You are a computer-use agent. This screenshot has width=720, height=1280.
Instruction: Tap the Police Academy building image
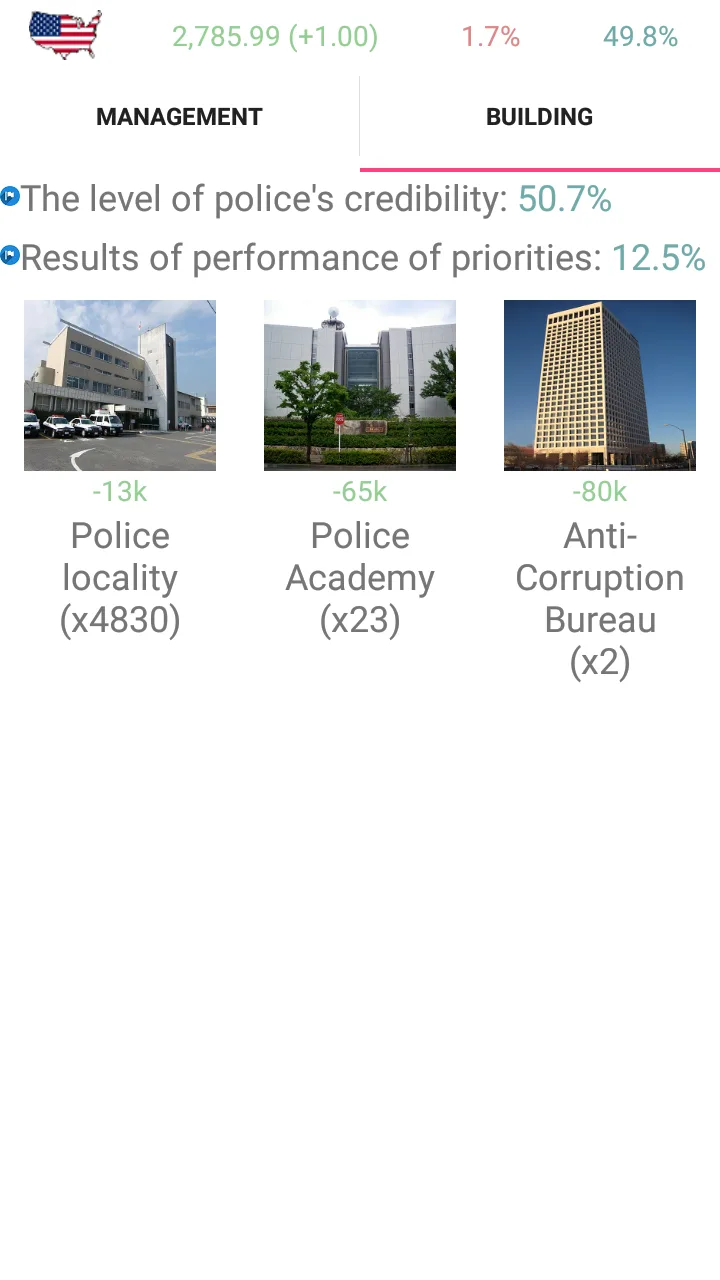click(359, 385)
